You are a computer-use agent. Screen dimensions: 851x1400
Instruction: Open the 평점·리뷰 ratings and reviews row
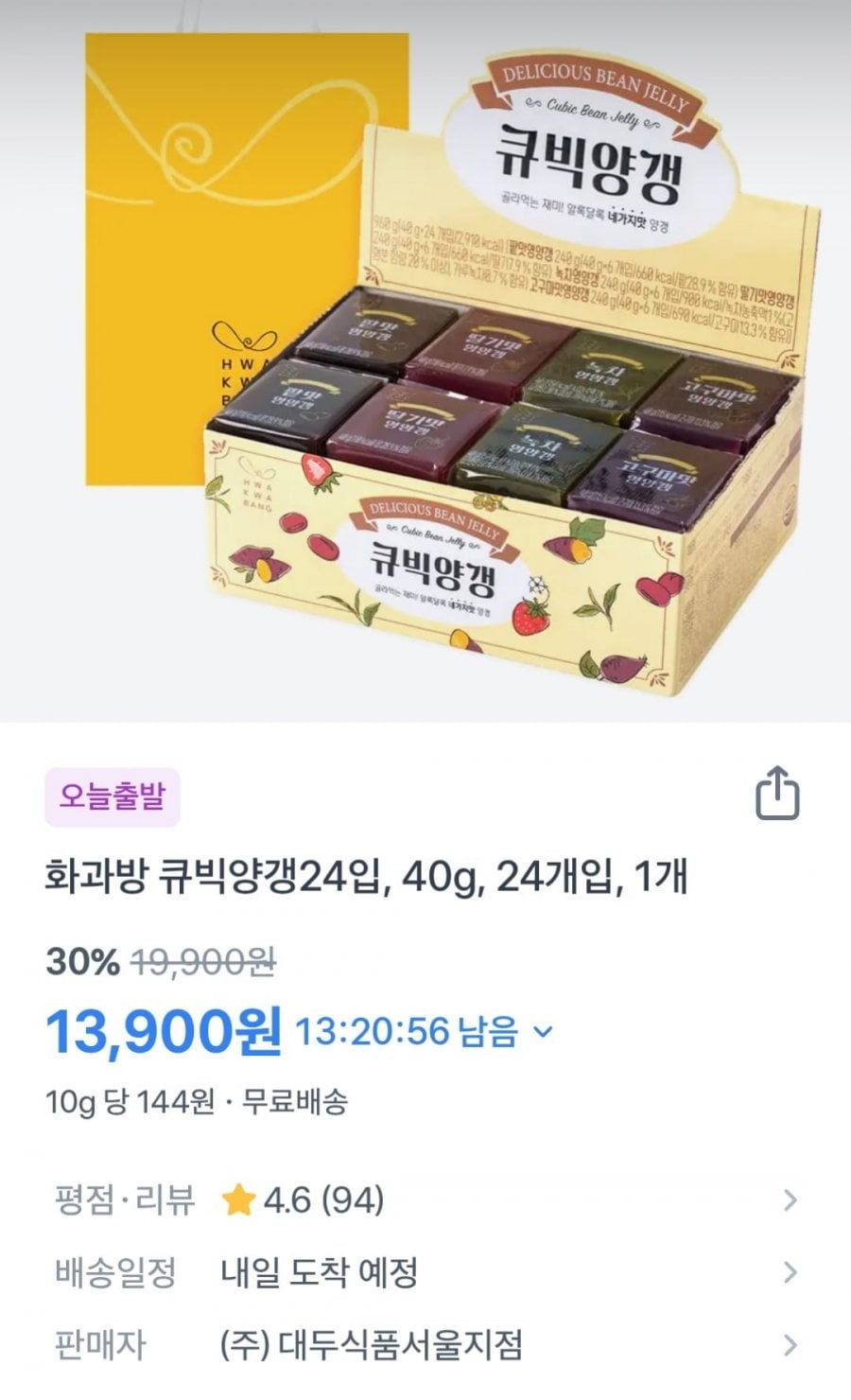pos(425,1201)
